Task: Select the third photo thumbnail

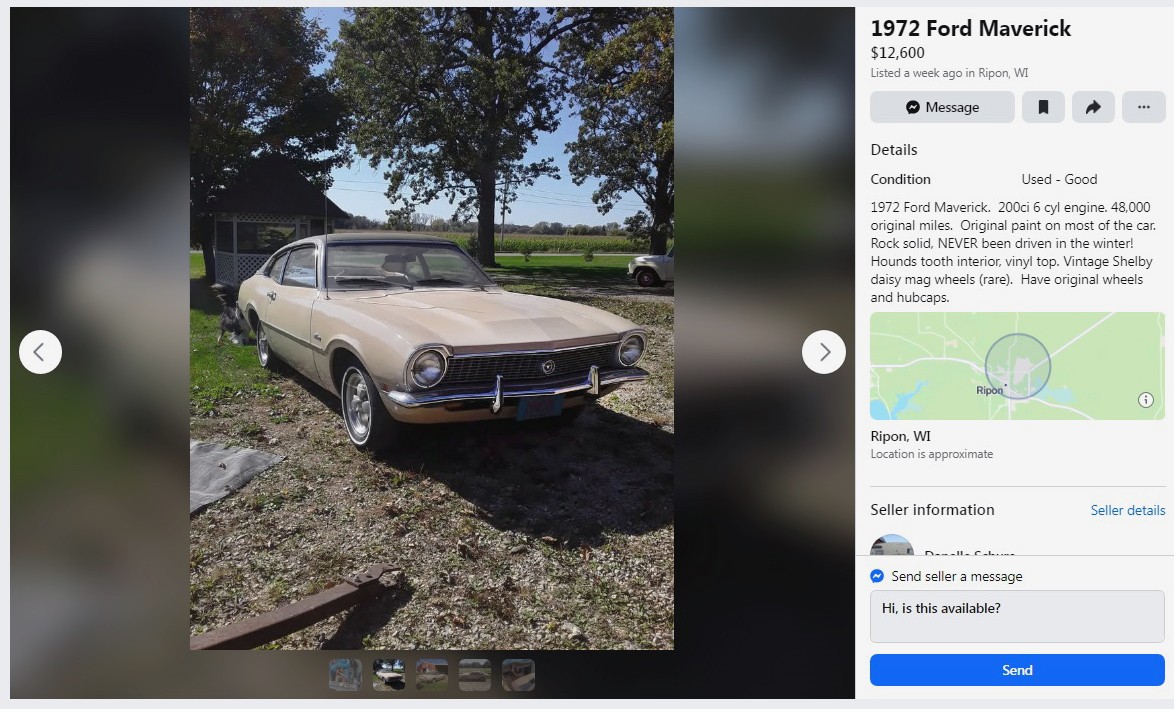Action: click(x=432, y=675)
